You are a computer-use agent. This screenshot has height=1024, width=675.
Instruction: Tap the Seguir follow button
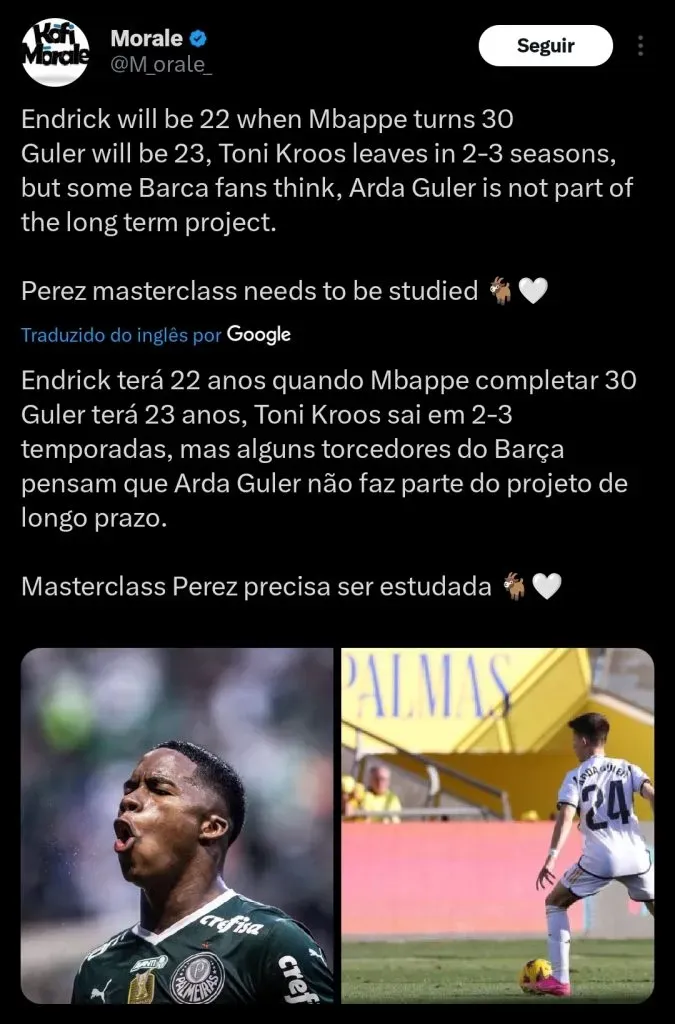[545, 46]
